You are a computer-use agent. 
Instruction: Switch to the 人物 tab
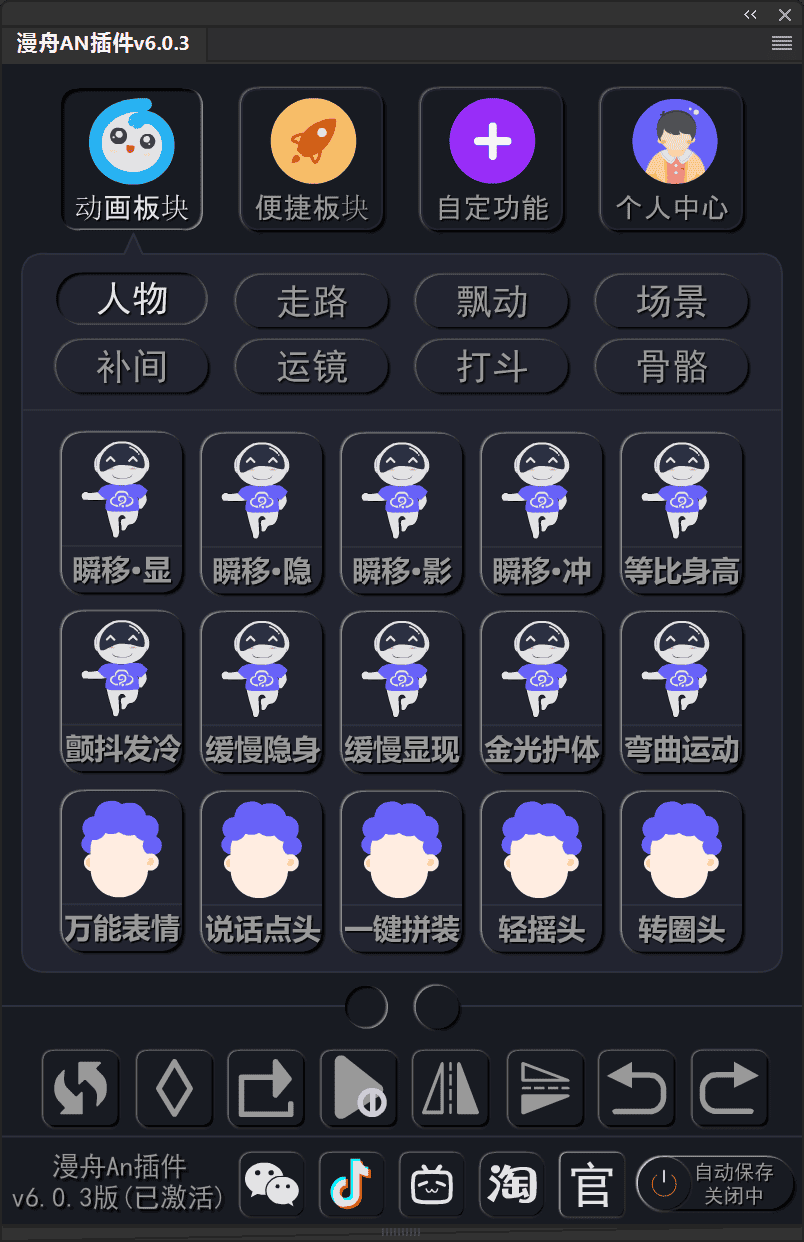[131, 299]
